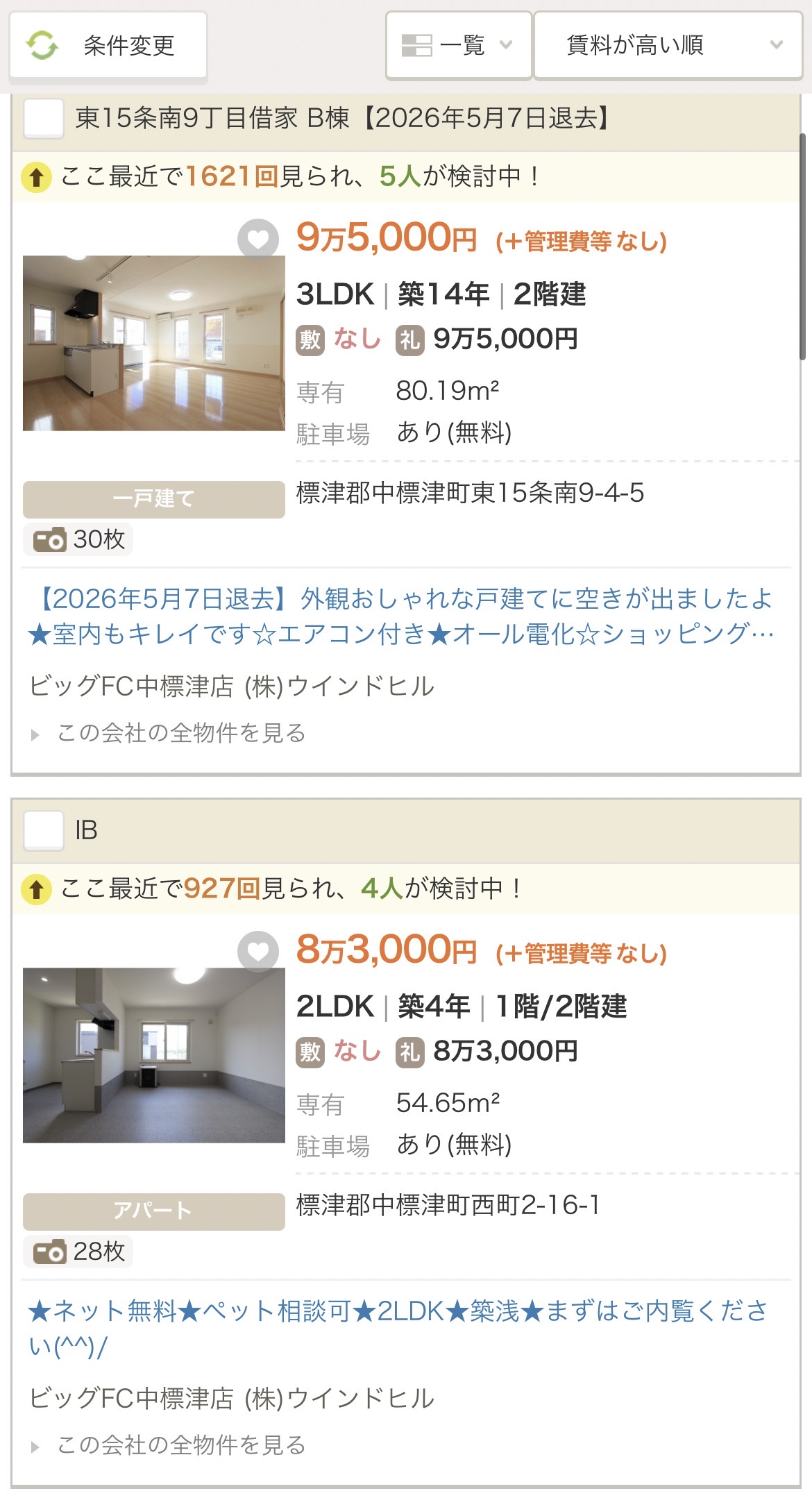Image resolution: width=812 pixels, height=1507 pixels.
Task: Favorite the 9万5,000円 3LDK listing
Action: [x=257, y=239]
